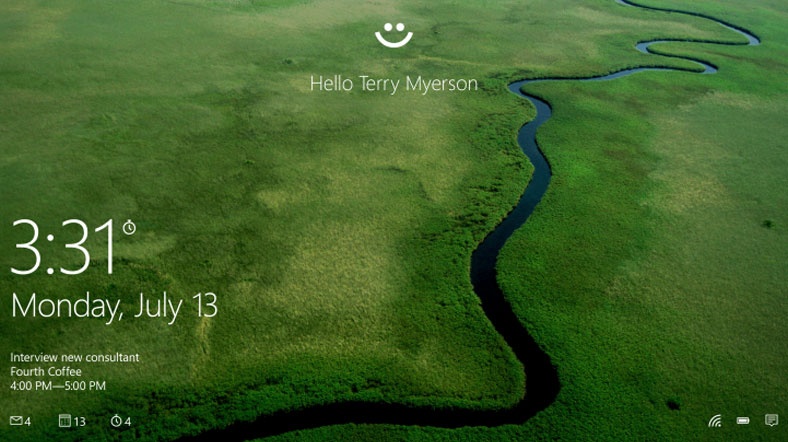Open the action center notification icon
The height and width of the screenshot is (442, 788).
pyautogui.click(x=771, y=421)
